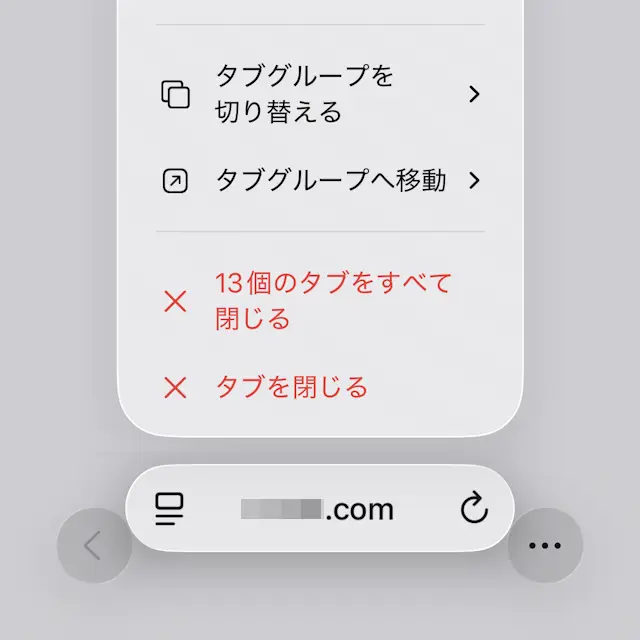Go back with the left chevron button
This screenshot has width=640, height=640.
point(94,546)
